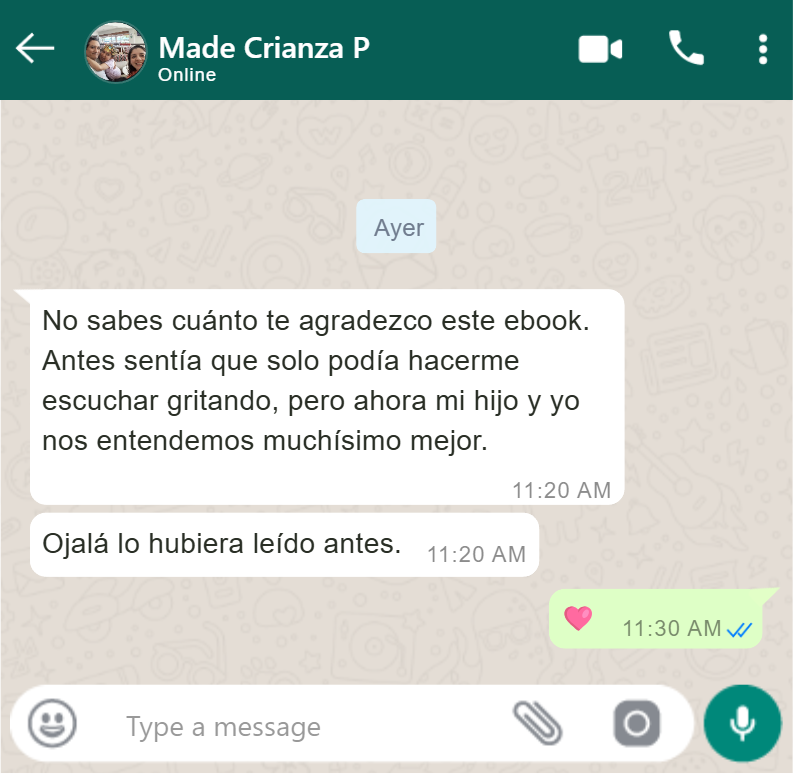Image resolution: width=794 pixels, height=774 pixels.
Task: Attach a file with the paperclip
Action: pyautogui.click(x=538, y=724)
